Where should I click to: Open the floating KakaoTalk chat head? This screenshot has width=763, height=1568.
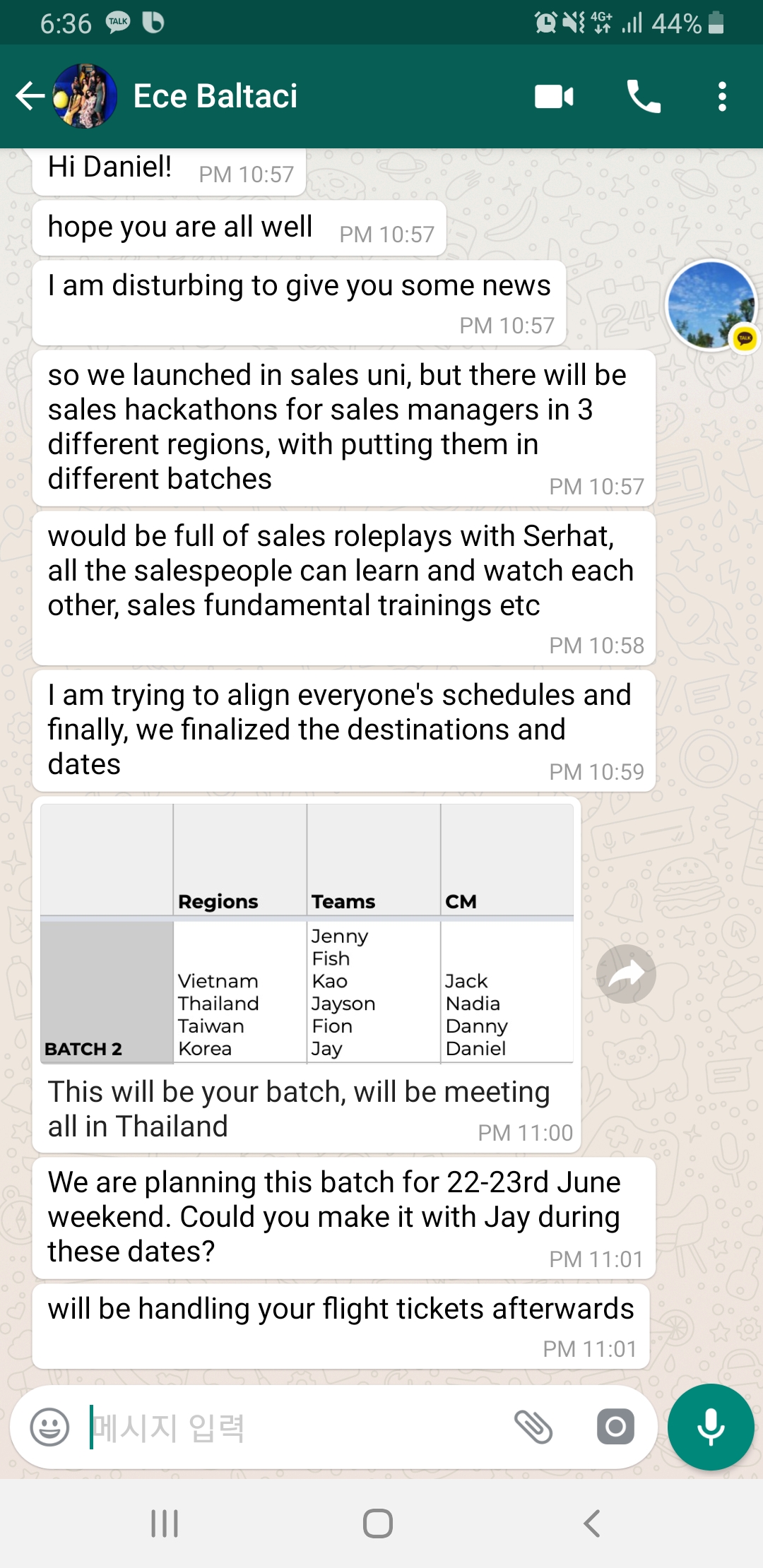[712, 305]
